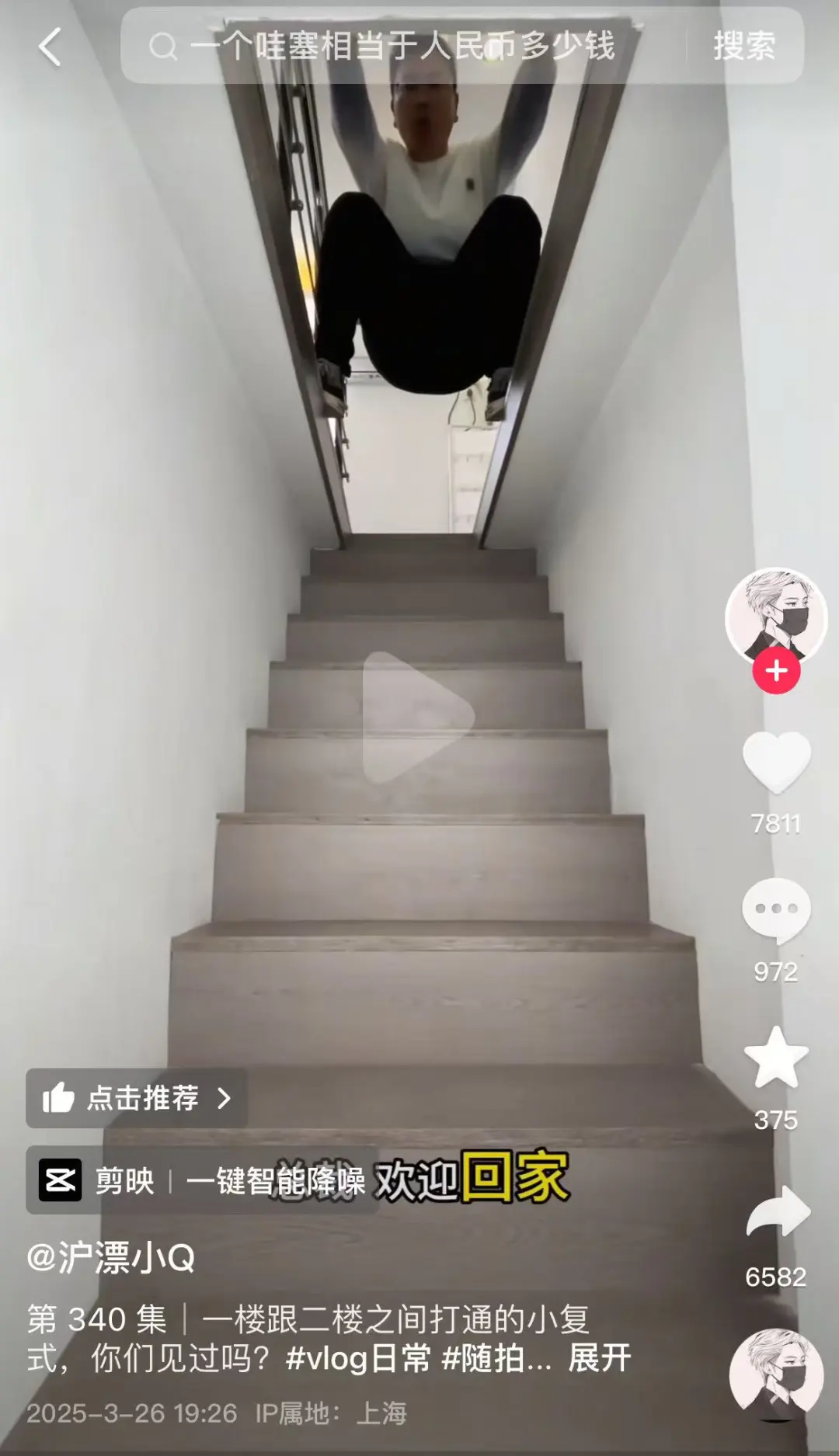Add video to favorites with star
This screenshot has width=839, height=1456.
[x=776, y=1058]
